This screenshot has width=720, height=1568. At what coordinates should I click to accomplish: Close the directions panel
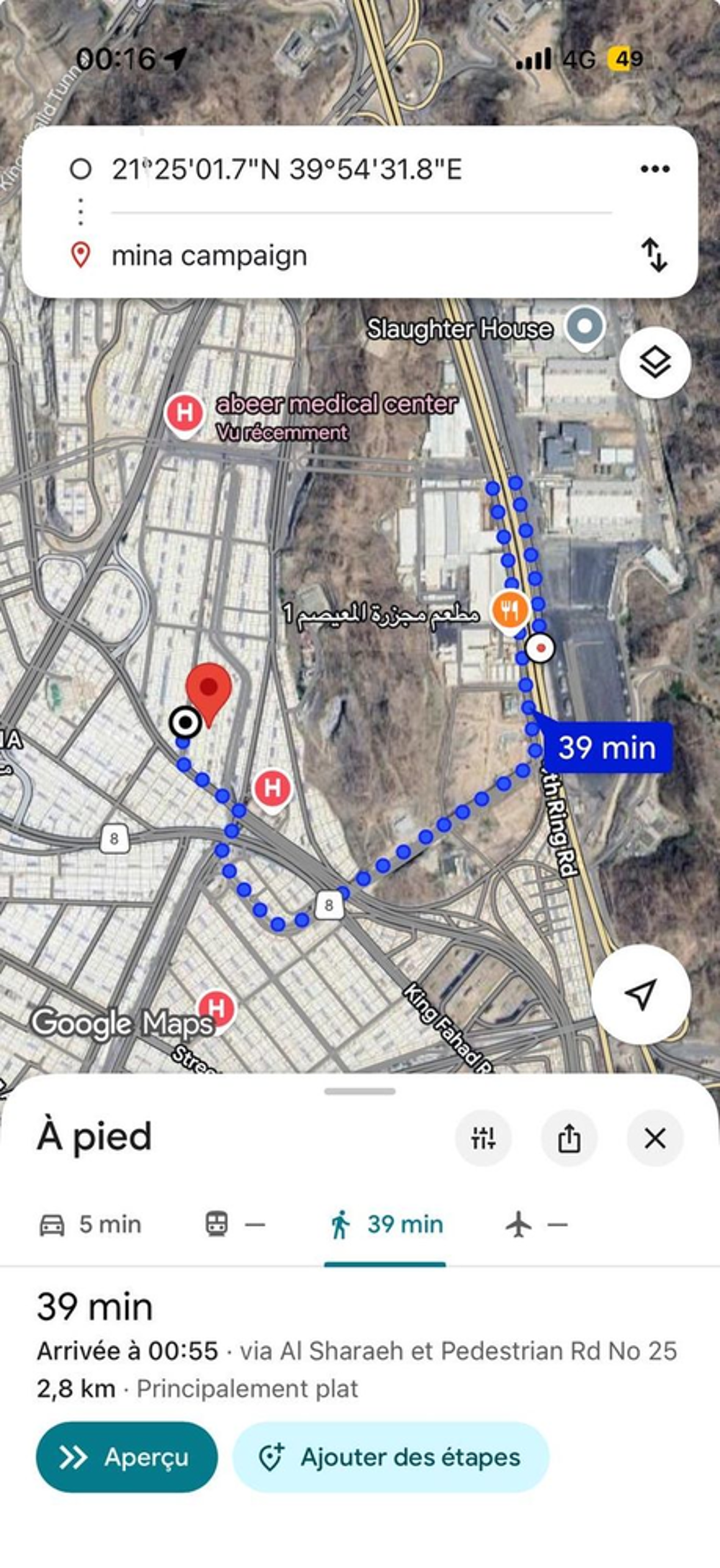[654, 1138]
